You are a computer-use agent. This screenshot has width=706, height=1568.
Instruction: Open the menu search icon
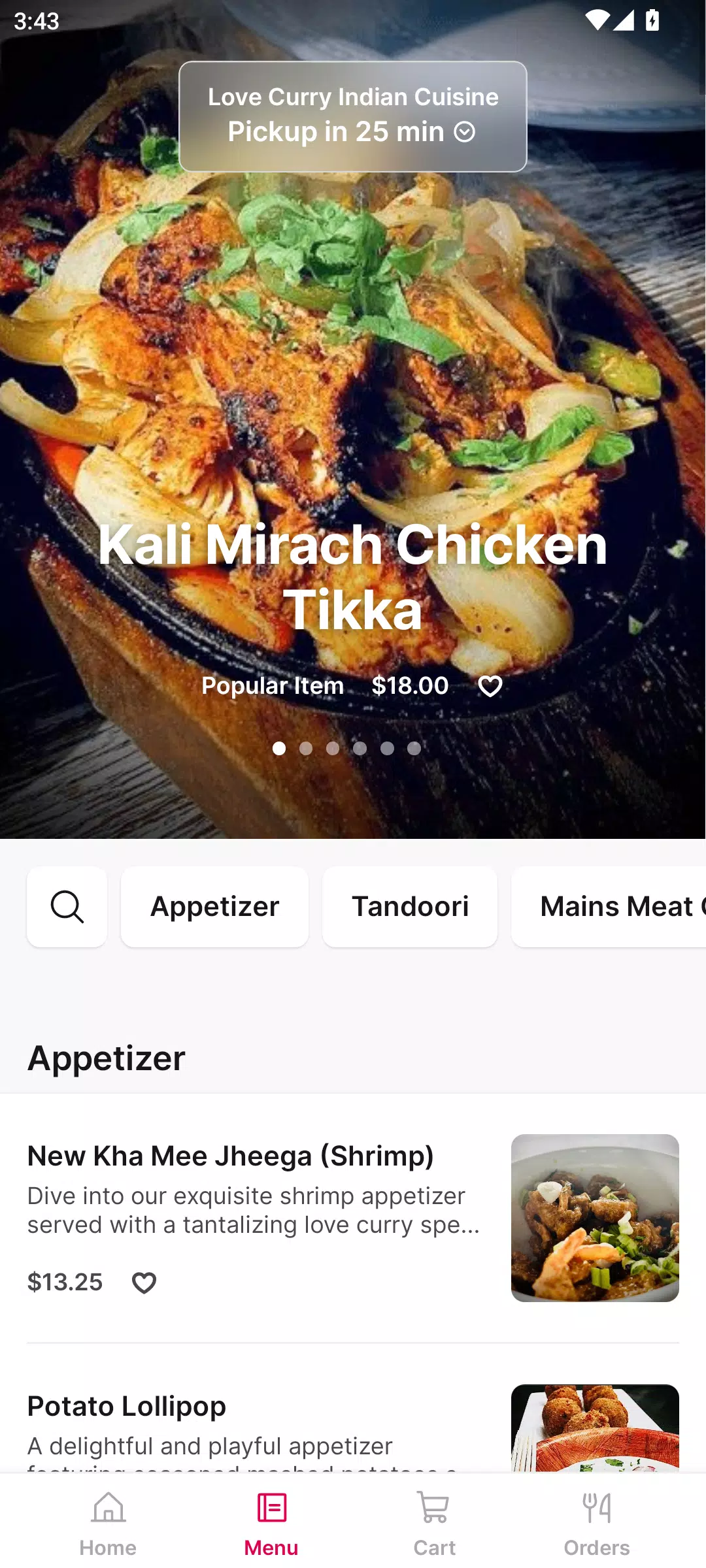point(67,907)
